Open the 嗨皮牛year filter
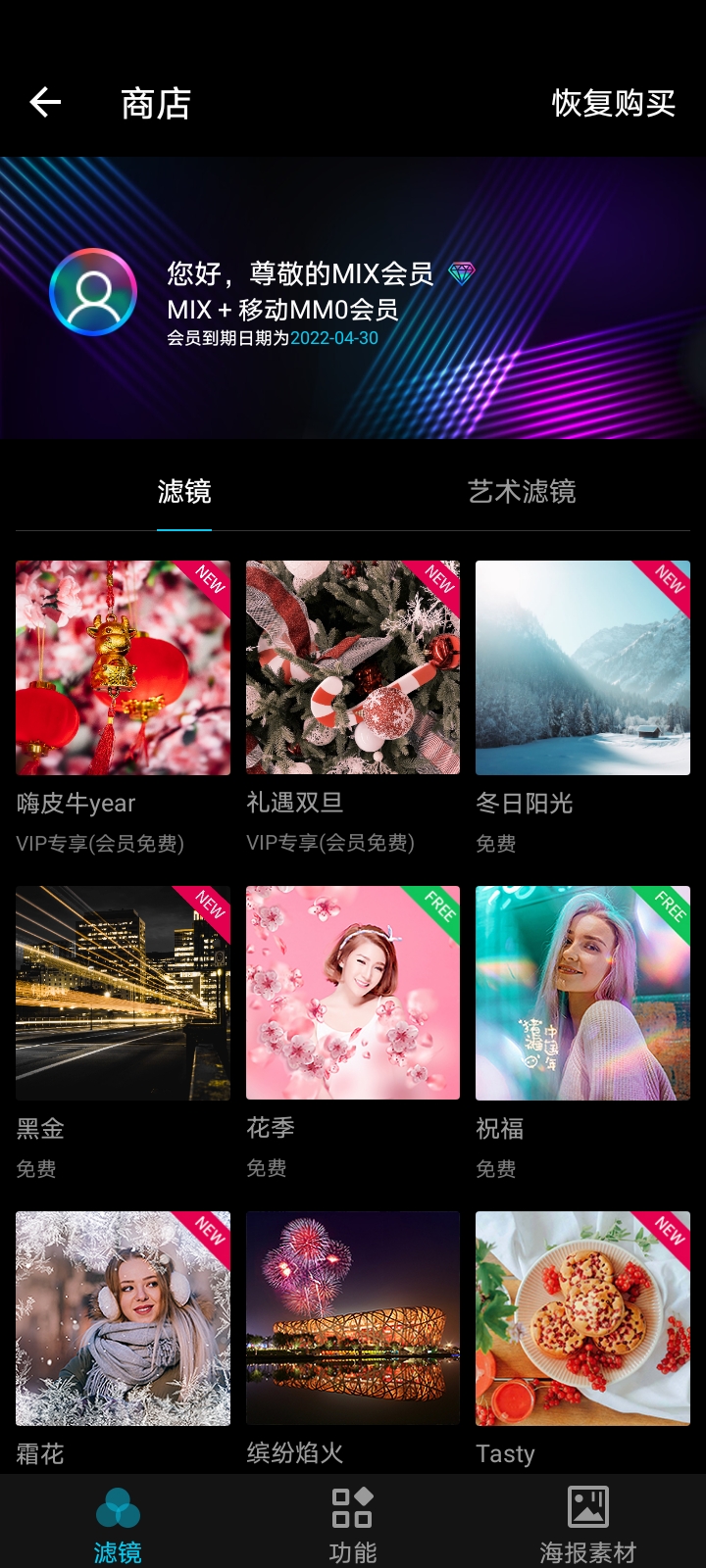 123,667
